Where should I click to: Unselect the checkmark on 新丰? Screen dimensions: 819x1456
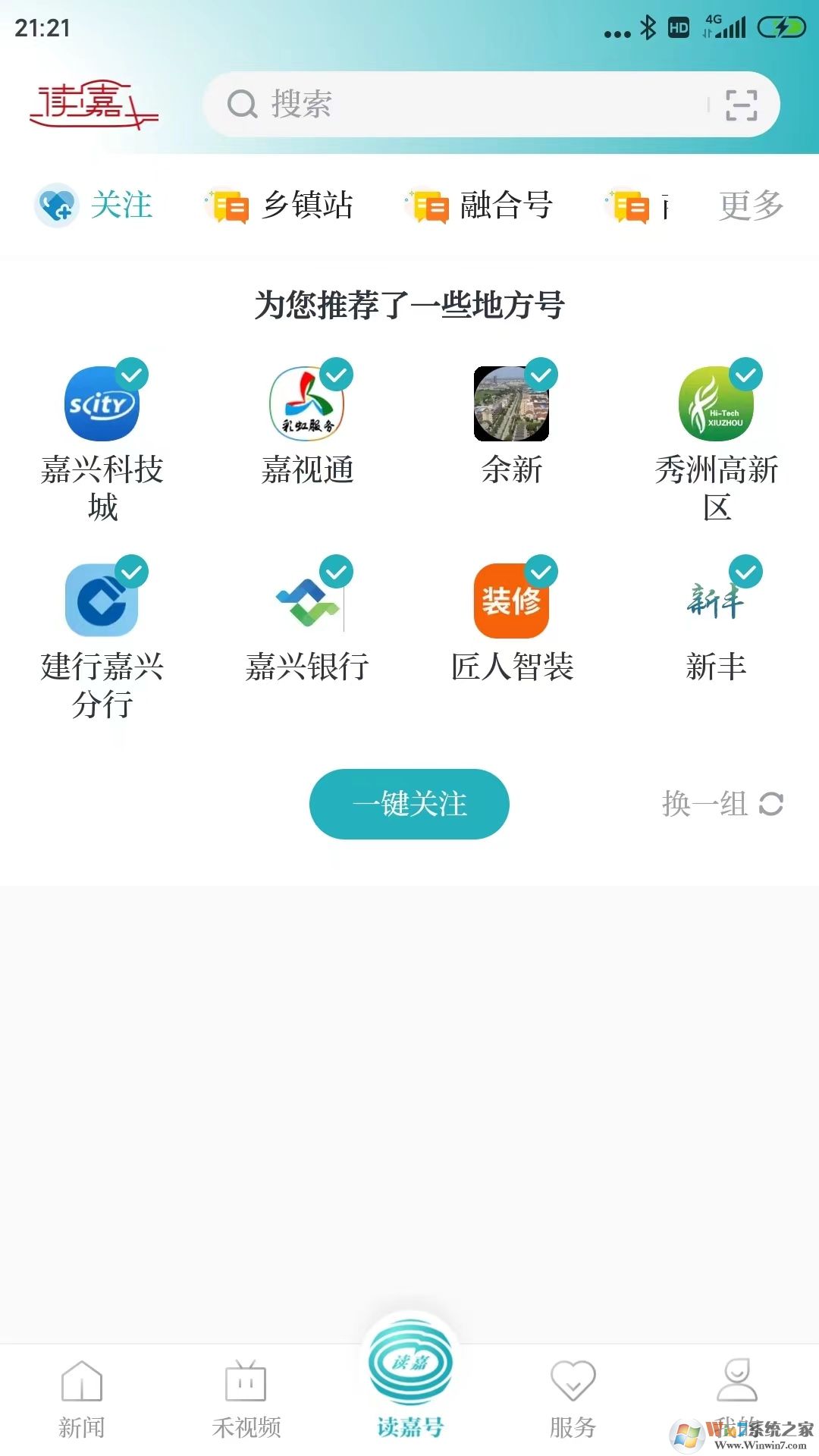click(745, 570)
